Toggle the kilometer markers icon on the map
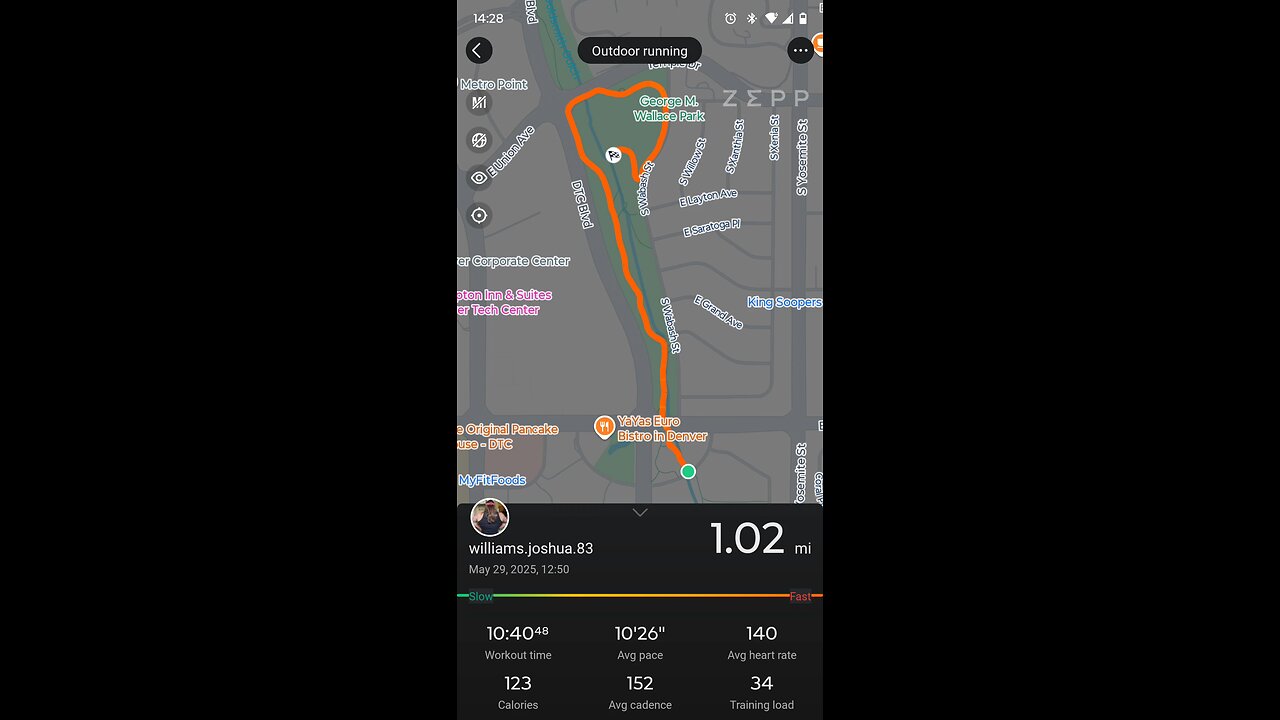 pos(479,103)
